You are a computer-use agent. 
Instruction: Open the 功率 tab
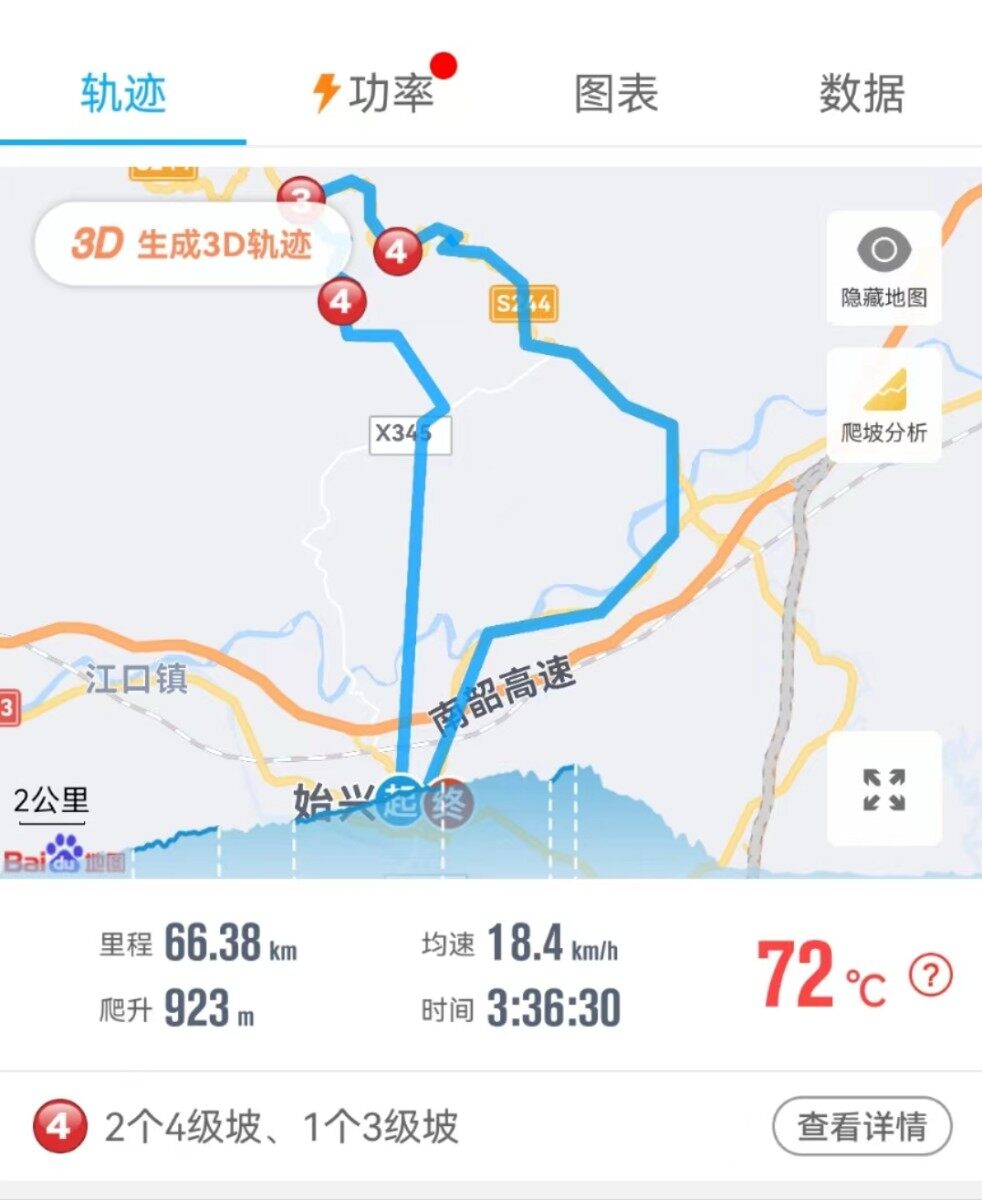(375, 94)
